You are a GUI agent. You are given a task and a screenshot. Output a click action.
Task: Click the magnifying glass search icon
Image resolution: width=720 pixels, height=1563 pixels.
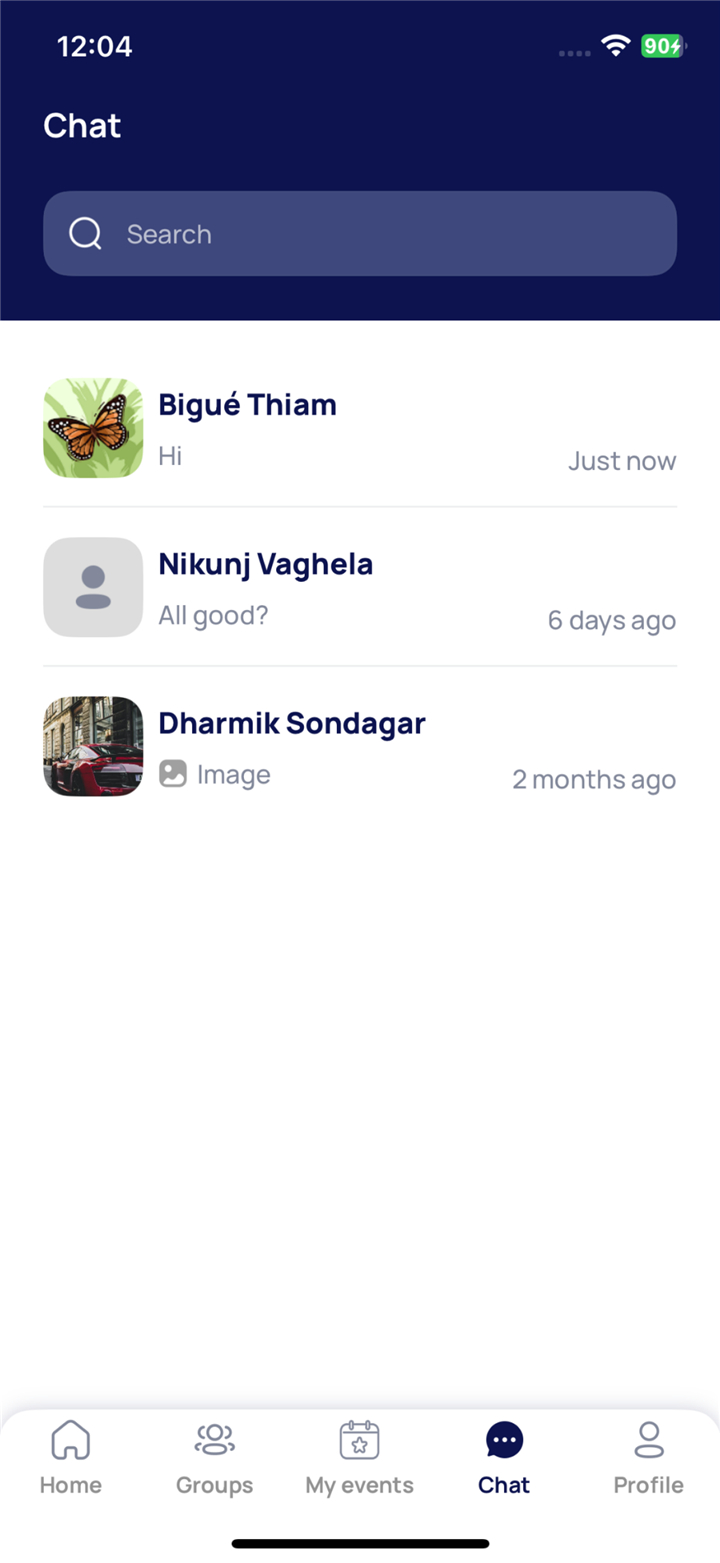pos(85,233)
